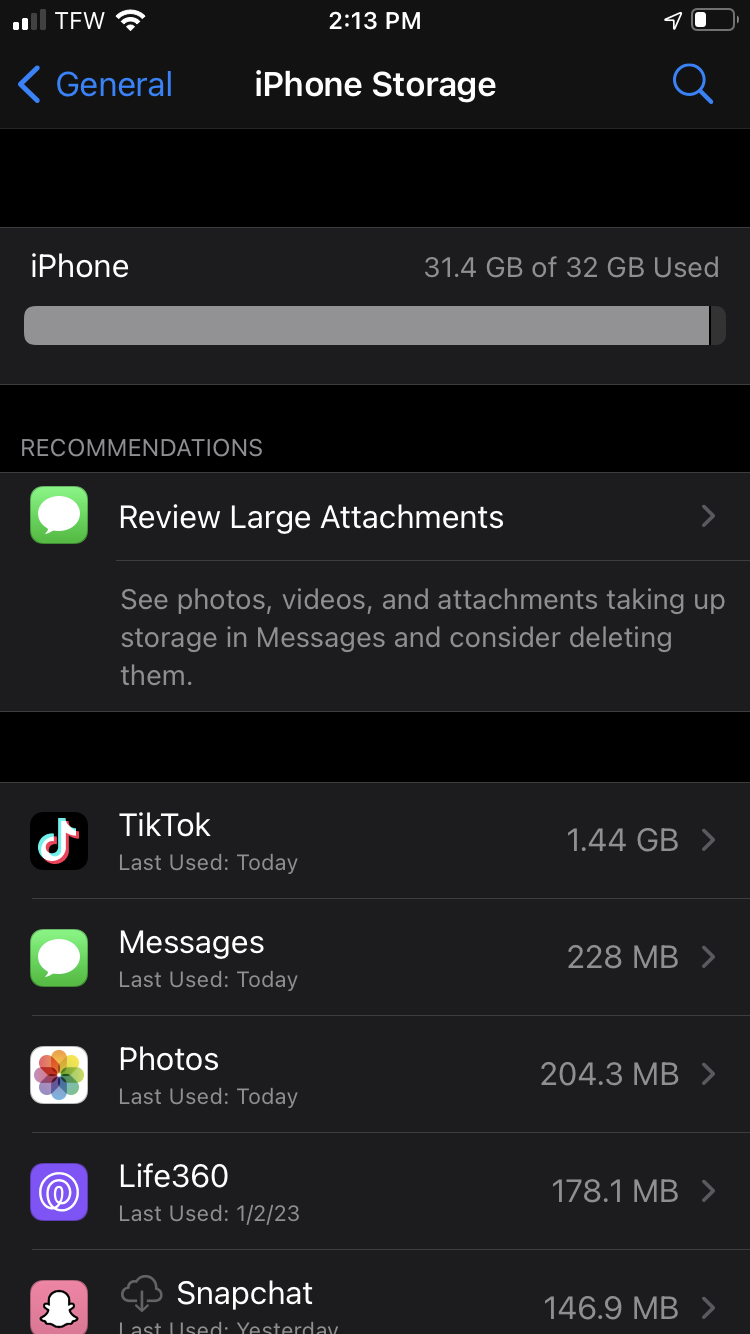Open Life360 storage details
Image resolution: width=750 pixels, height=1334 pixels.
(x=375, y=1192)
